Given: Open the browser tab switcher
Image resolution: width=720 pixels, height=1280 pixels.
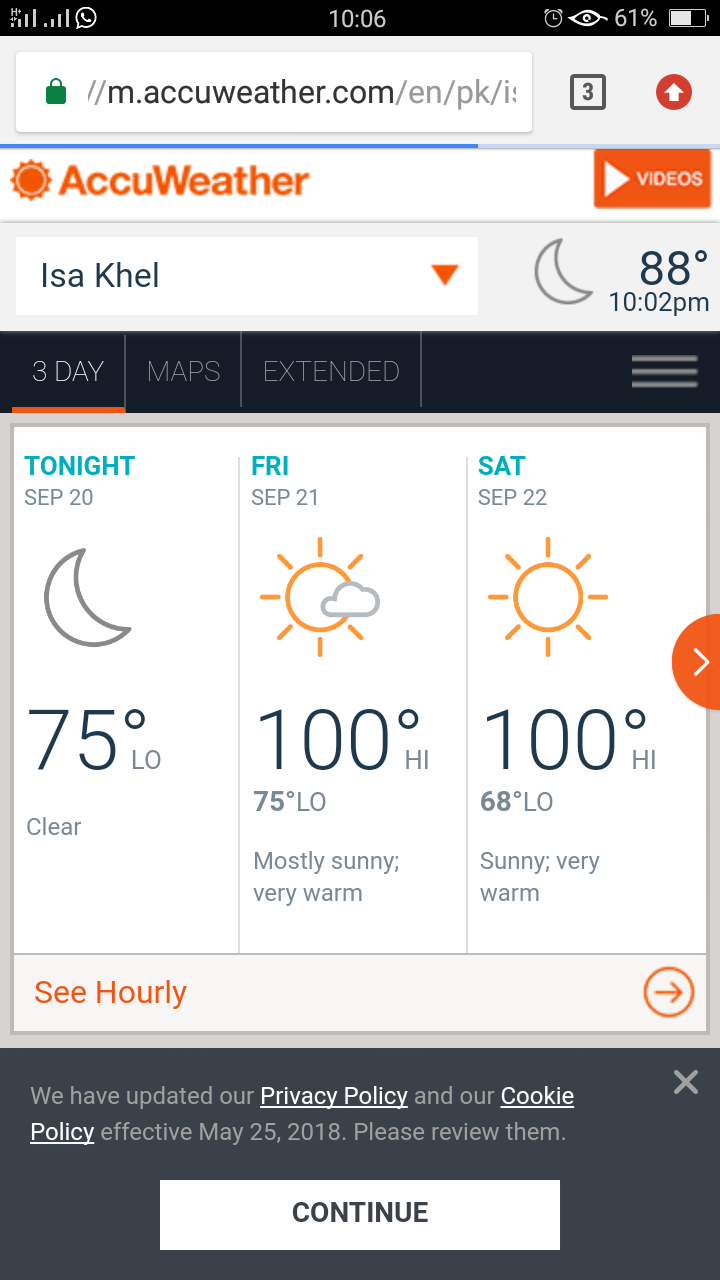Looking at the screenshot, I should coord(587,93).
